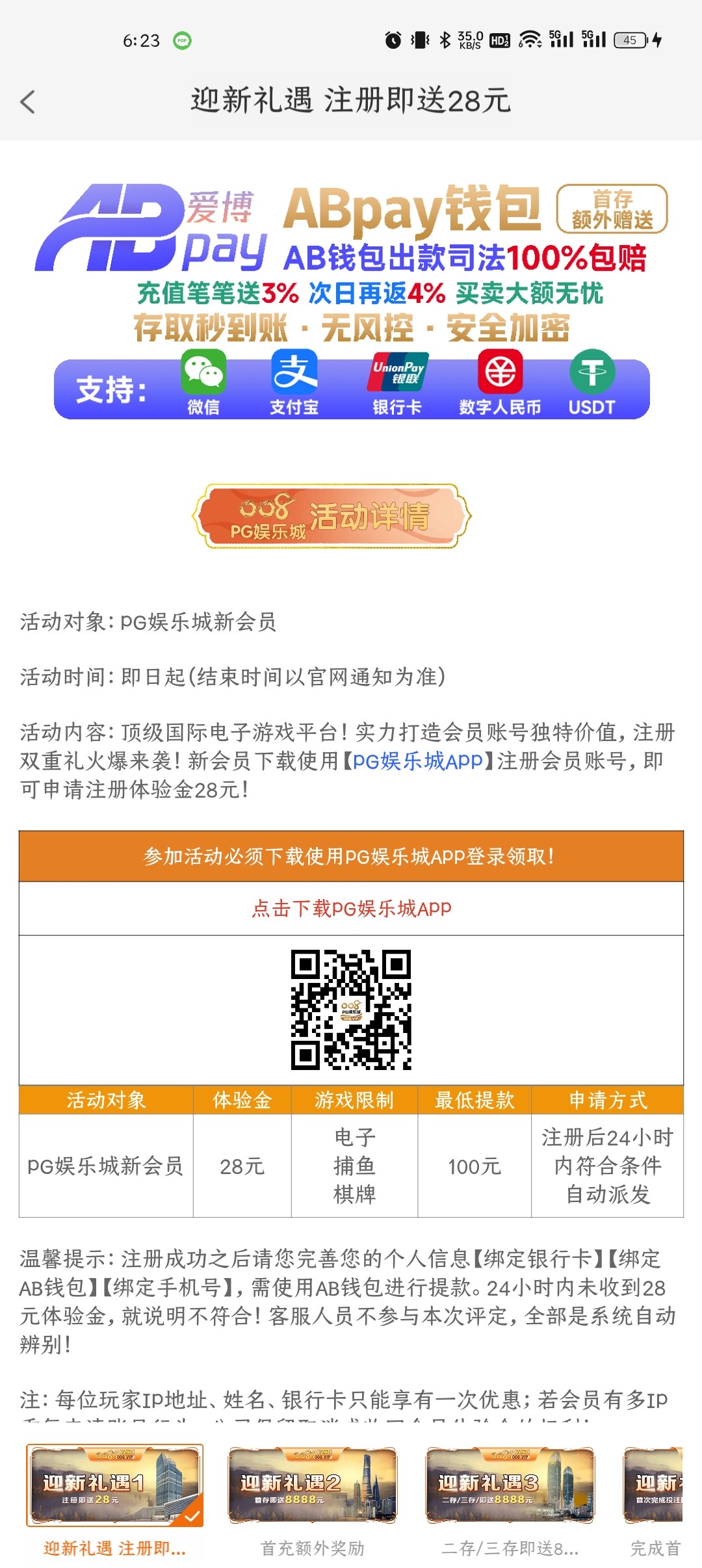Open 迎新礼遇3 二存/三存即送8888元 promotion

(x=510, y=1485)
